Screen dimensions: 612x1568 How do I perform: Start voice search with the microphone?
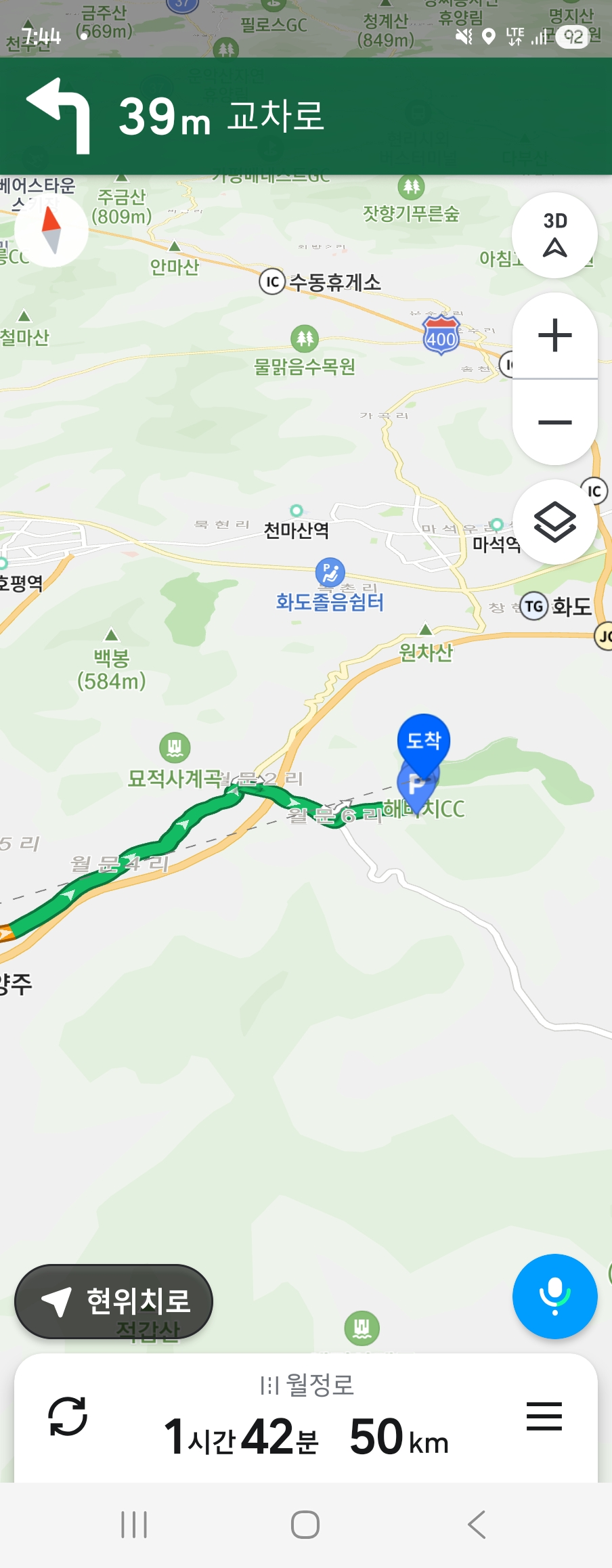click(x=554, y=1296)
